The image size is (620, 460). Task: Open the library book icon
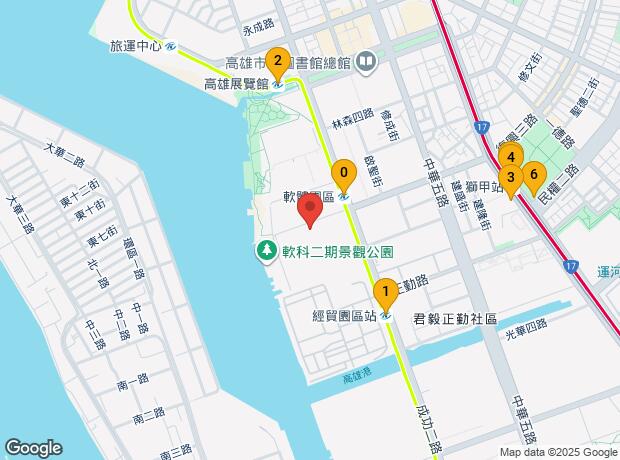tap(366, 62)
